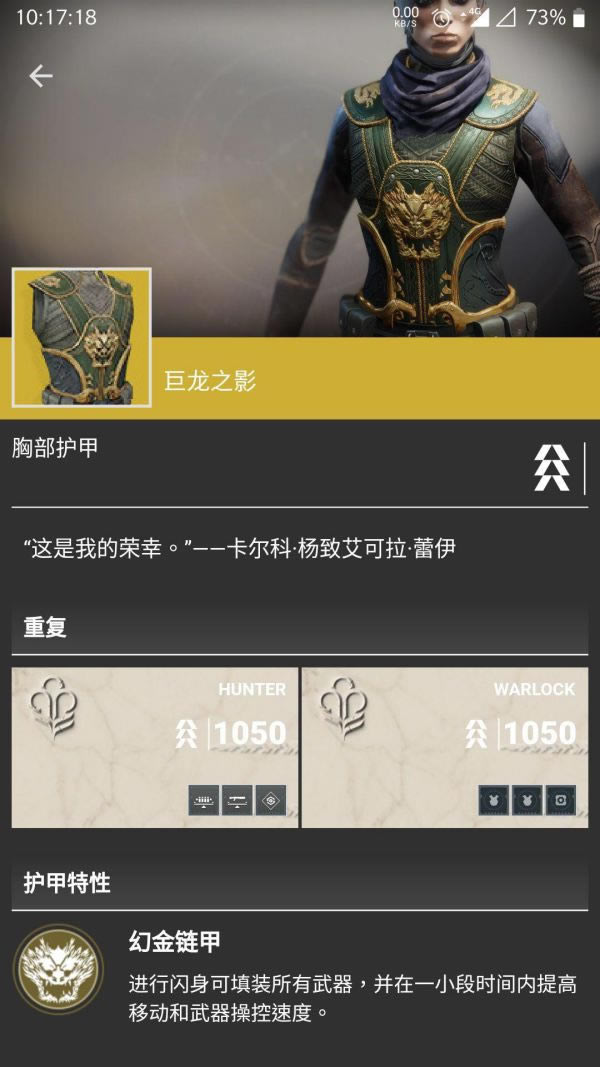Viewport: 600px width, 1067px height.
Task: Open the WARLOCK duplicate armor card
Action: tap(445, 747)
